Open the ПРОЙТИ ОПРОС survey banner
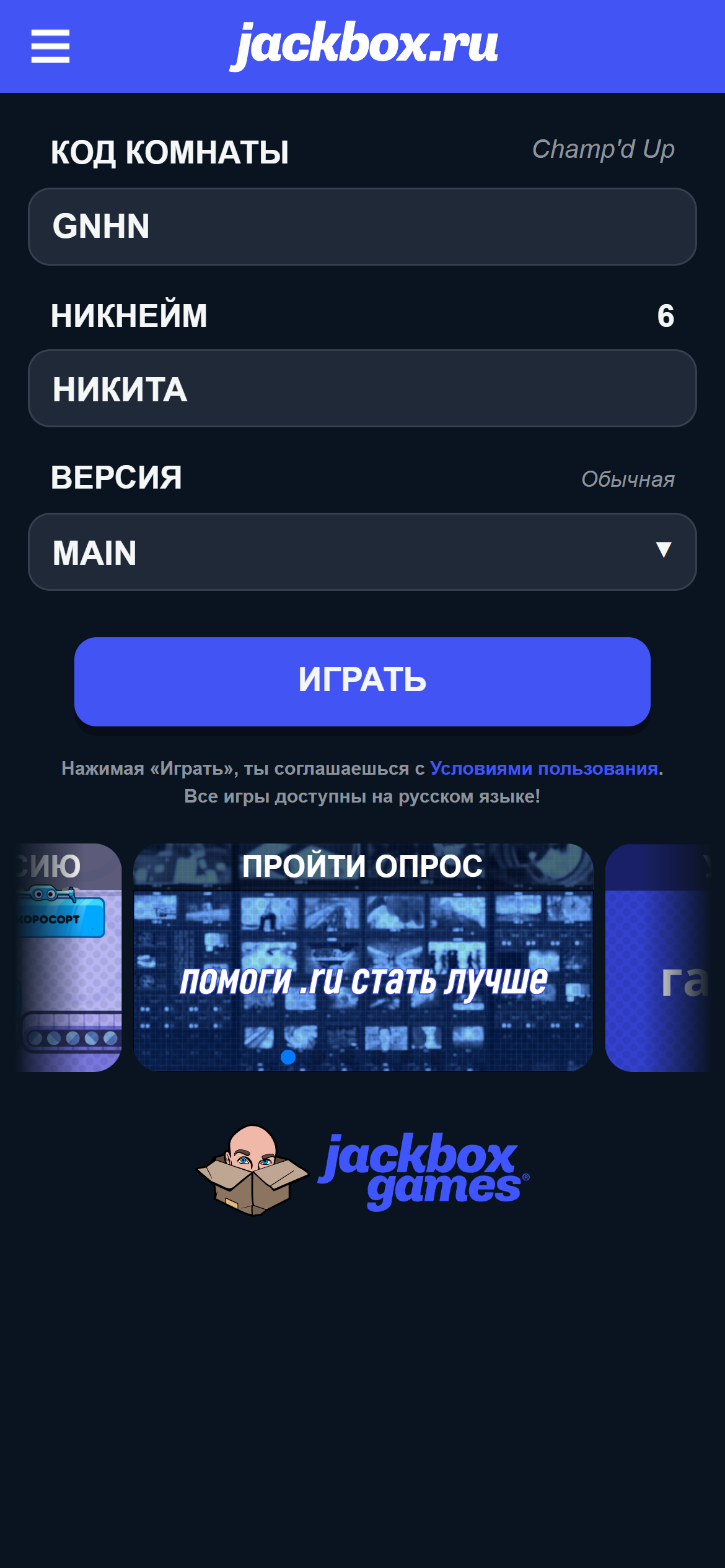This screenshot has width=725, height=1568. pos(363,957)
